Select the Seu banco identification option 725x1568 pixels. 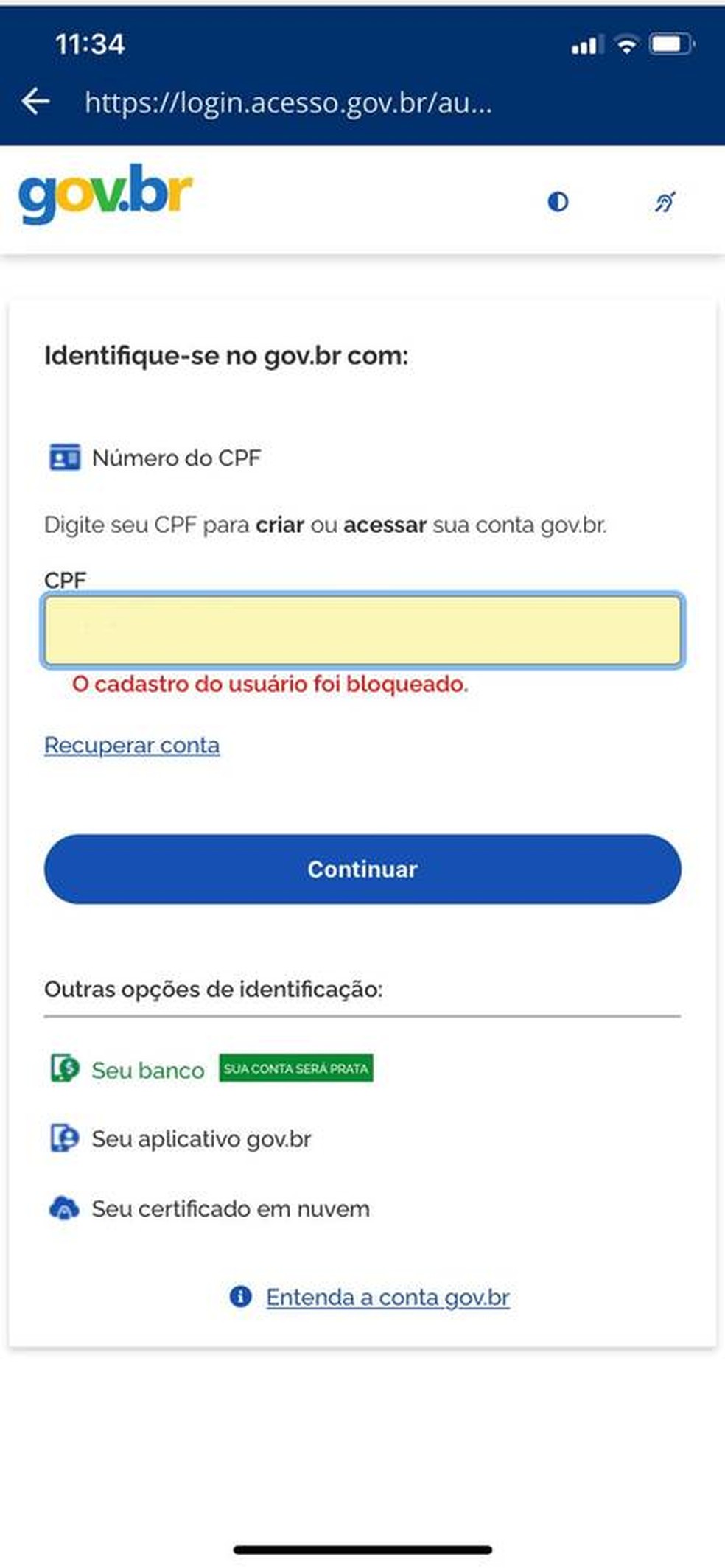[147, 1070]
